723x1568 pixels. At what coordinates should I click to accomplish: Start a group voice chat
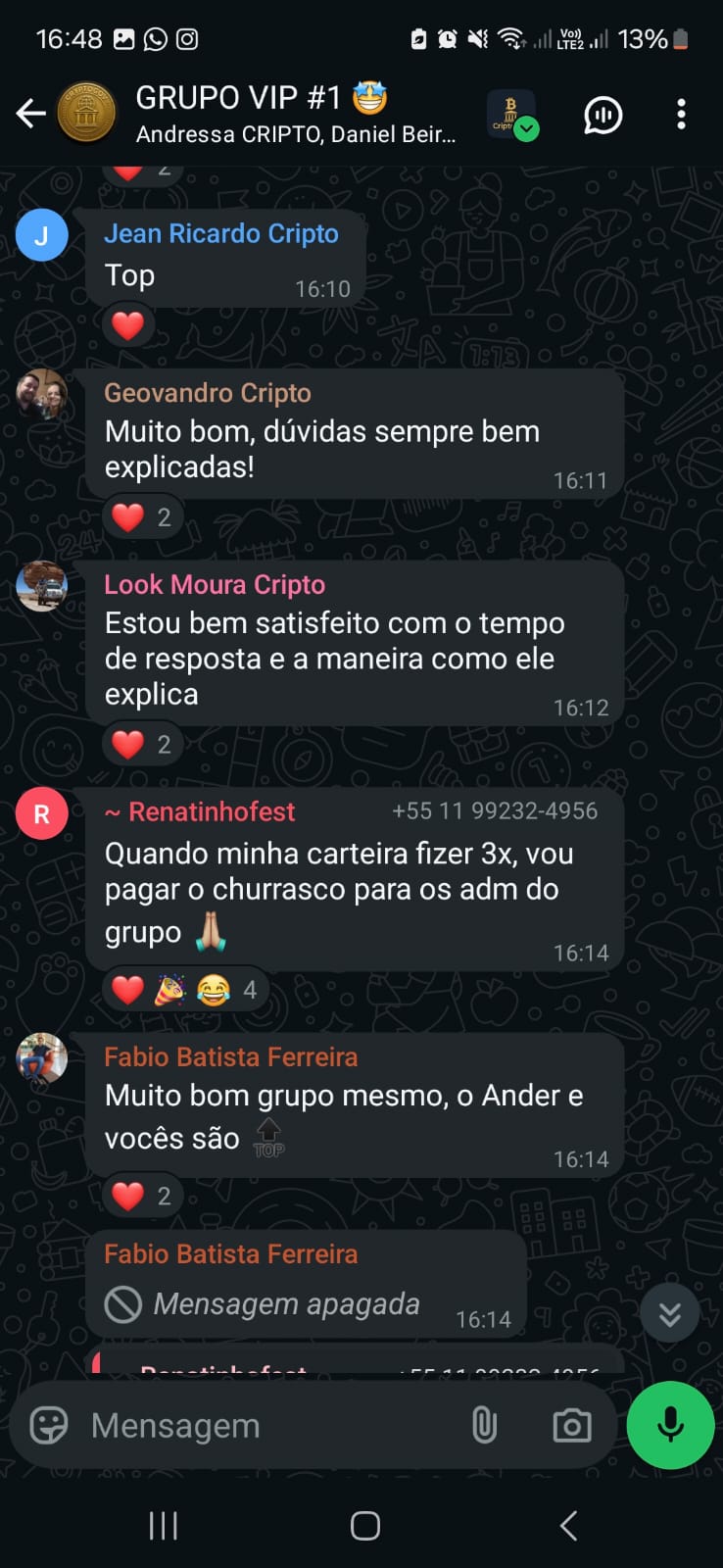pyautogui.click(x=602, y=115)
